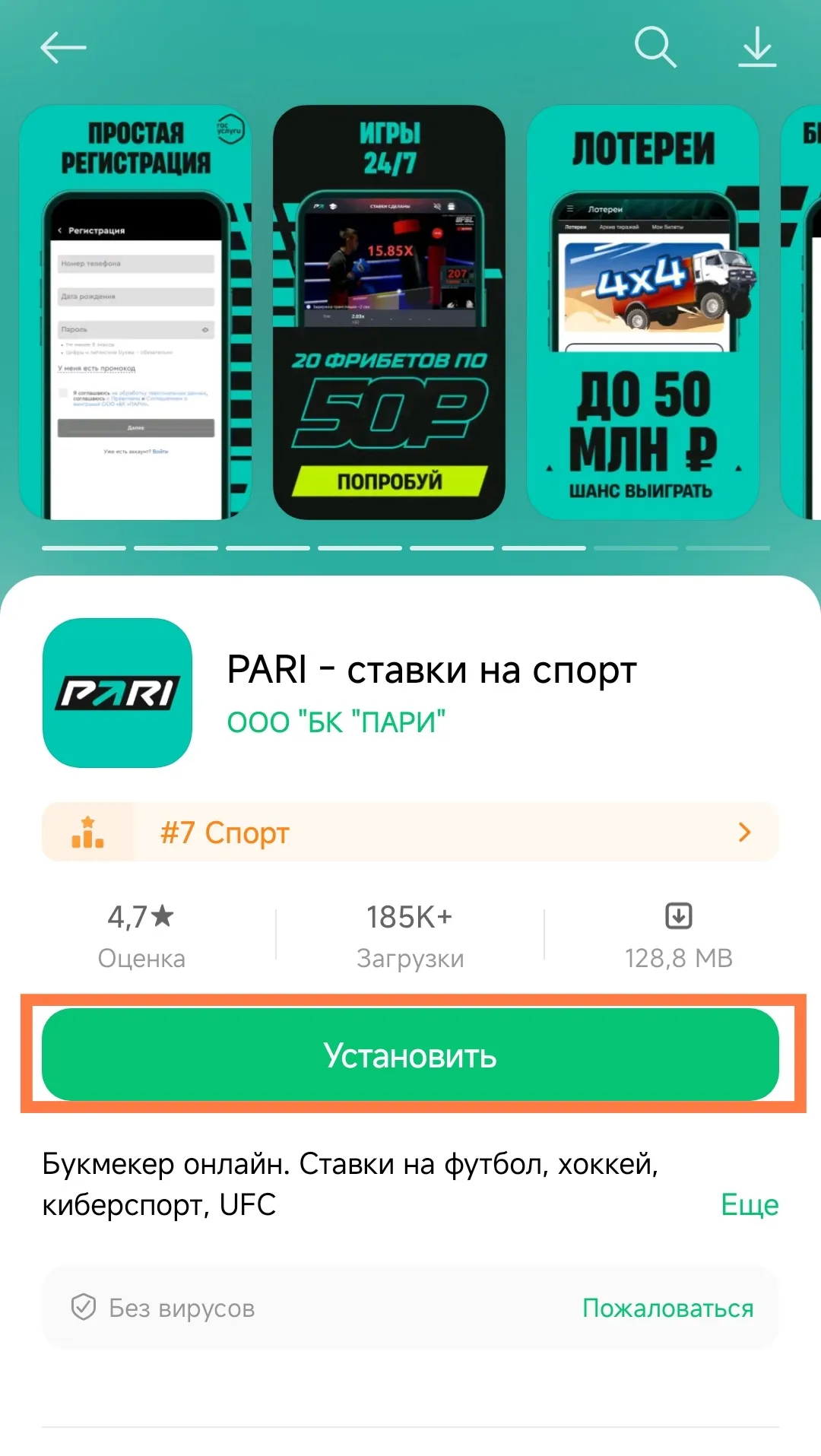The height and width of the screenshot is (1456, 821).
Task: Tap the star icon beside the 4,7 rating
Action: click(x=160, y=915)
